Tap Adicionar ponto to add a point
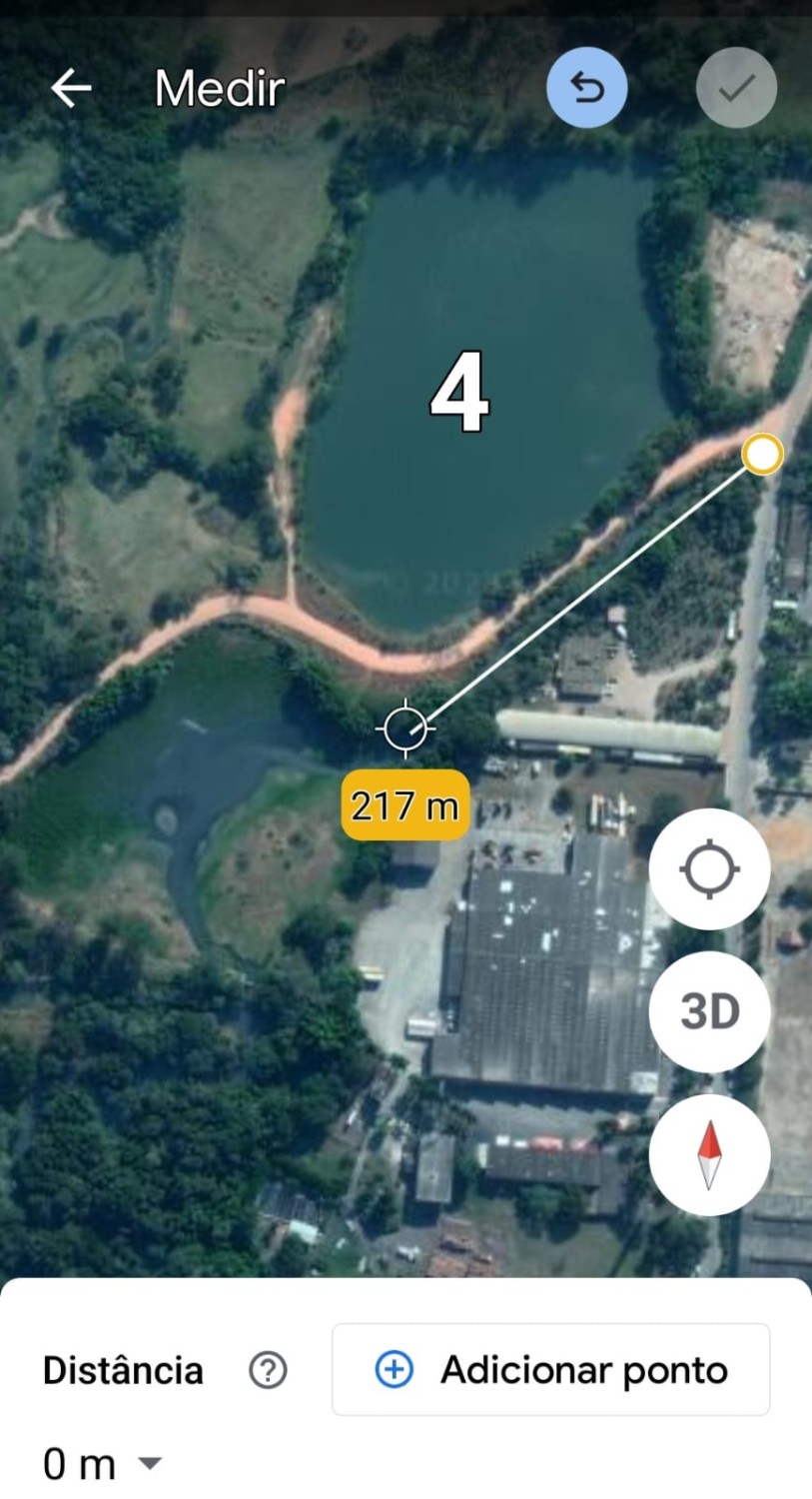The image size is (812, 1499). tap(551, 1370)
